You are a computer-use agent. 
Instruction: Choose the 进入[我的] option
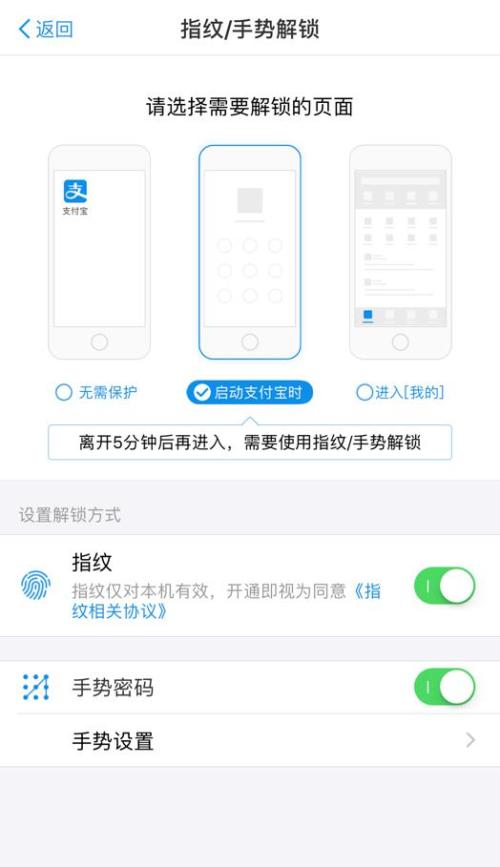[x=400, y=393]
